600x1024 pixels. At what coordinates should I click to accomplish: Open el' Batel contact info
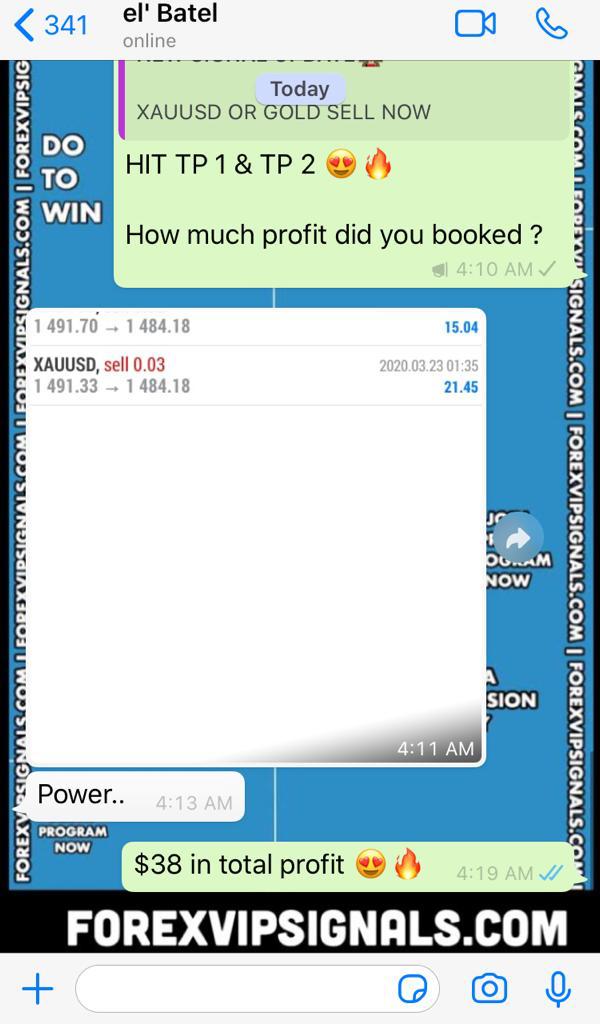[170, 26]
